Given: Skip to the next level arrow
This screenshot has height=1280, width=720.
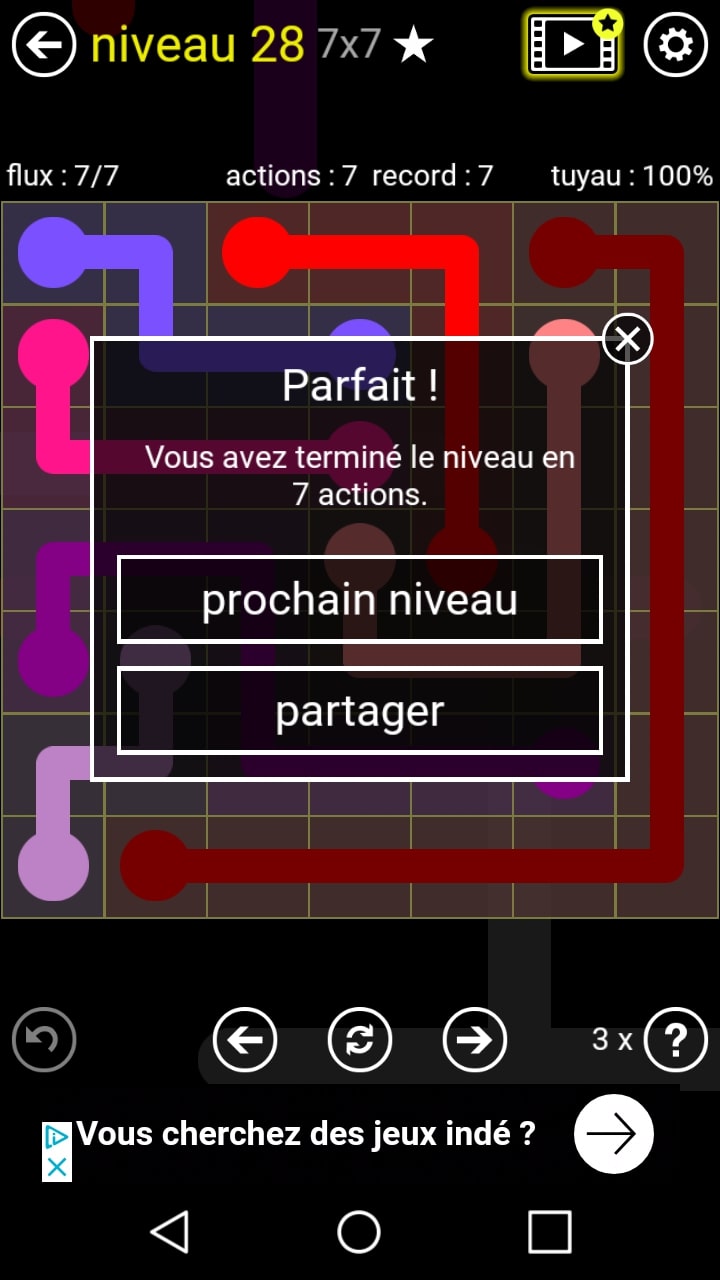Looking at the screenshot, I should (475, 1040).
